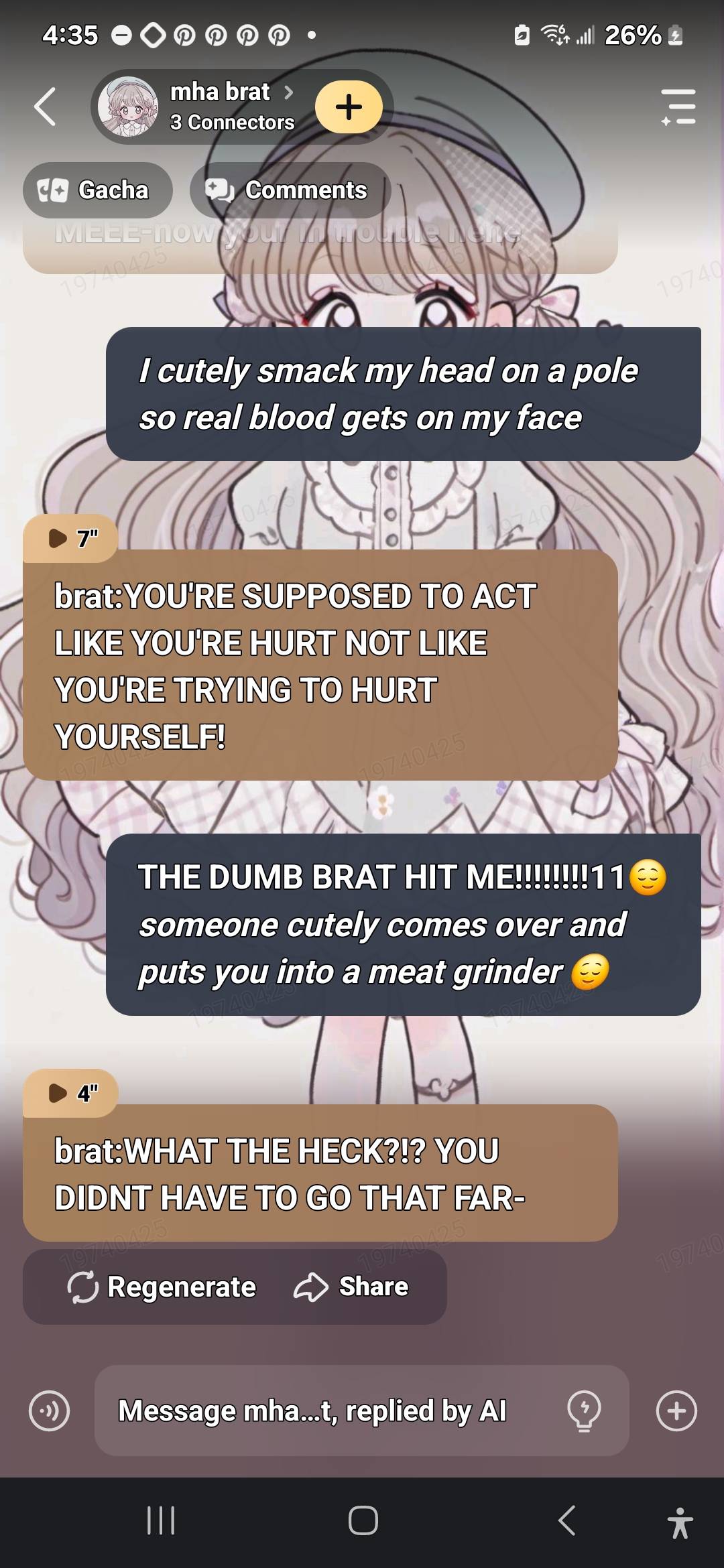Tap the voice input icon
The image size is (724, 1568).
click(x=49, y=1411)
